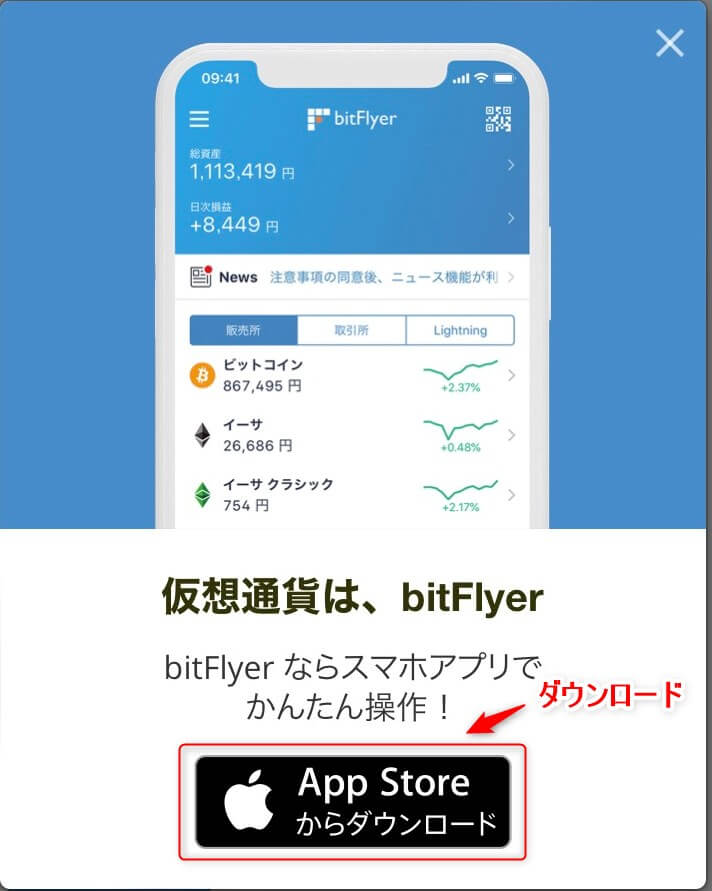Tap the App Store download button

click(353, 802)
